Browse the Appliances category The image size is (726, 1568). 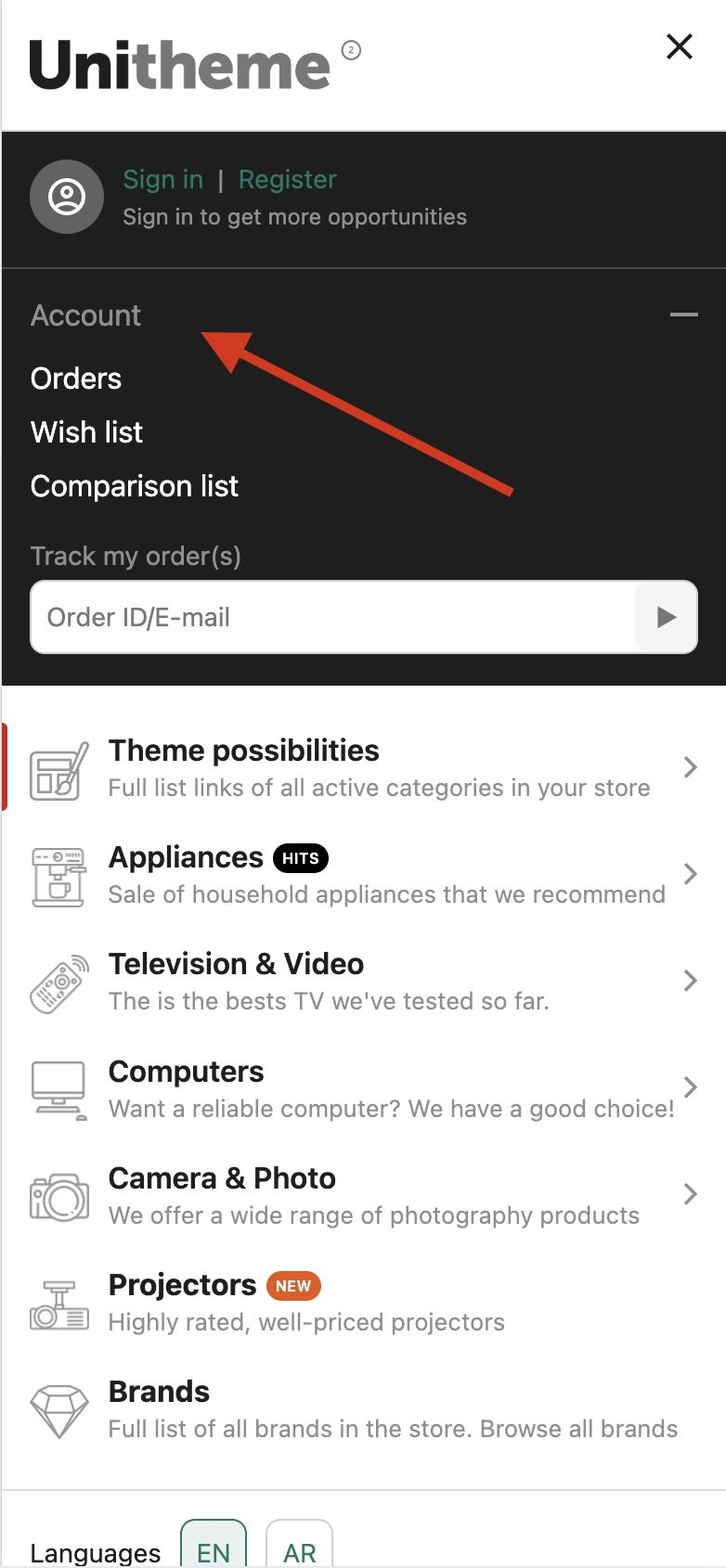click(x=187, y=858)
